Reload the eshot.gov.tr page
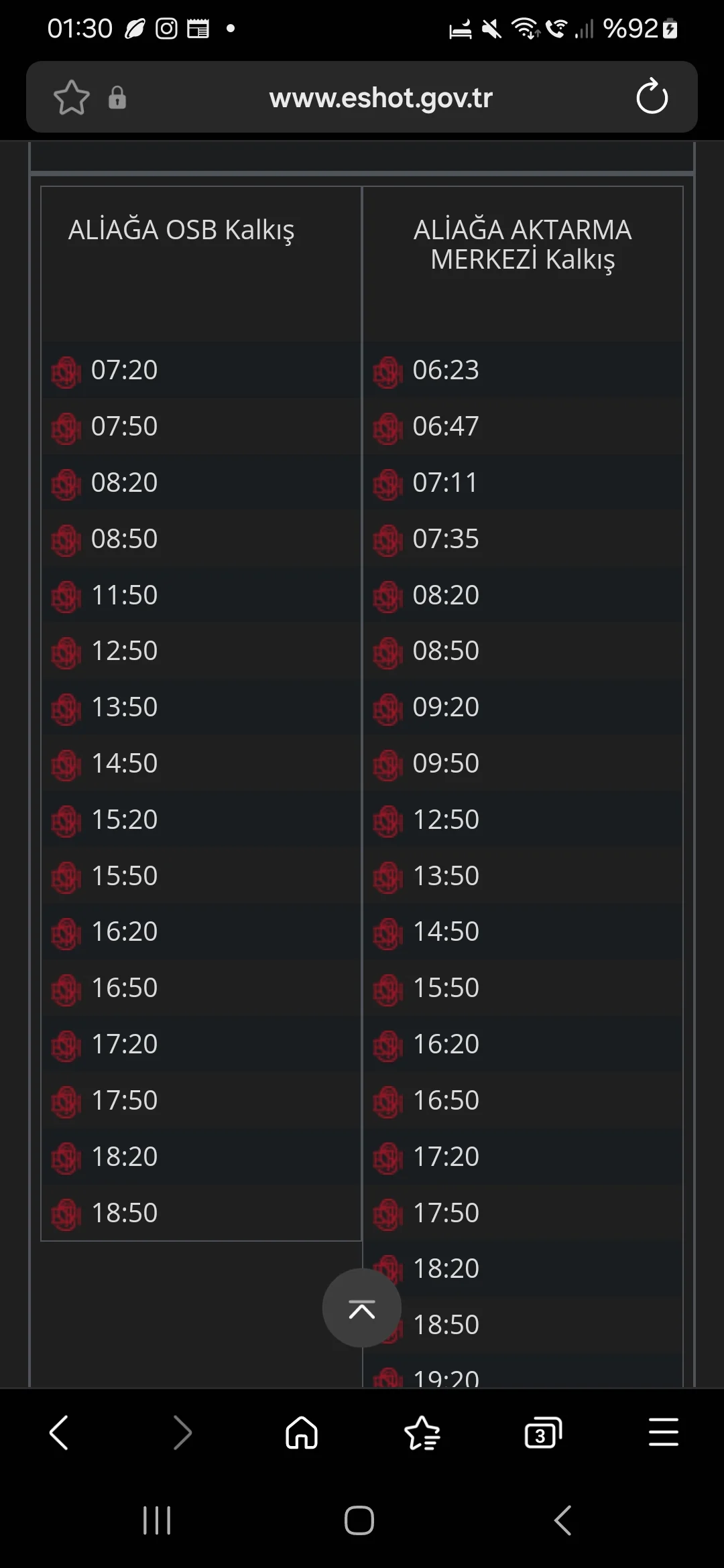Image resolution: width=724 pixels, height=1568 pixels. (652, 97)
